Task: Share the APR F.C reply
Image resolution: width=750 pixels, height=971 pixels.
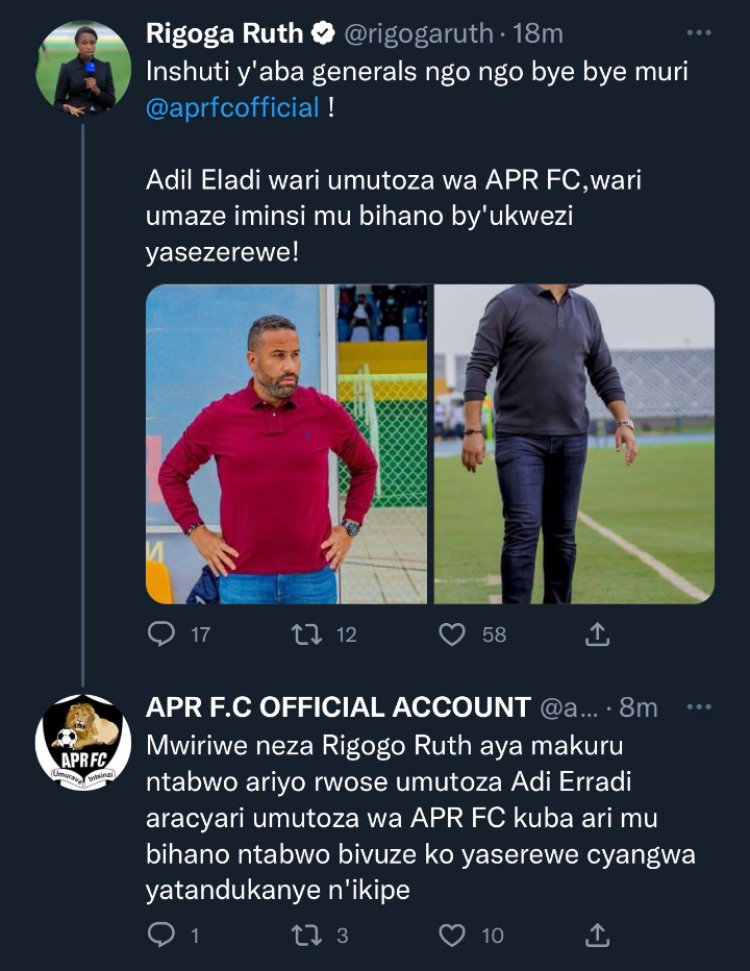Action: (x=597, y=935)
